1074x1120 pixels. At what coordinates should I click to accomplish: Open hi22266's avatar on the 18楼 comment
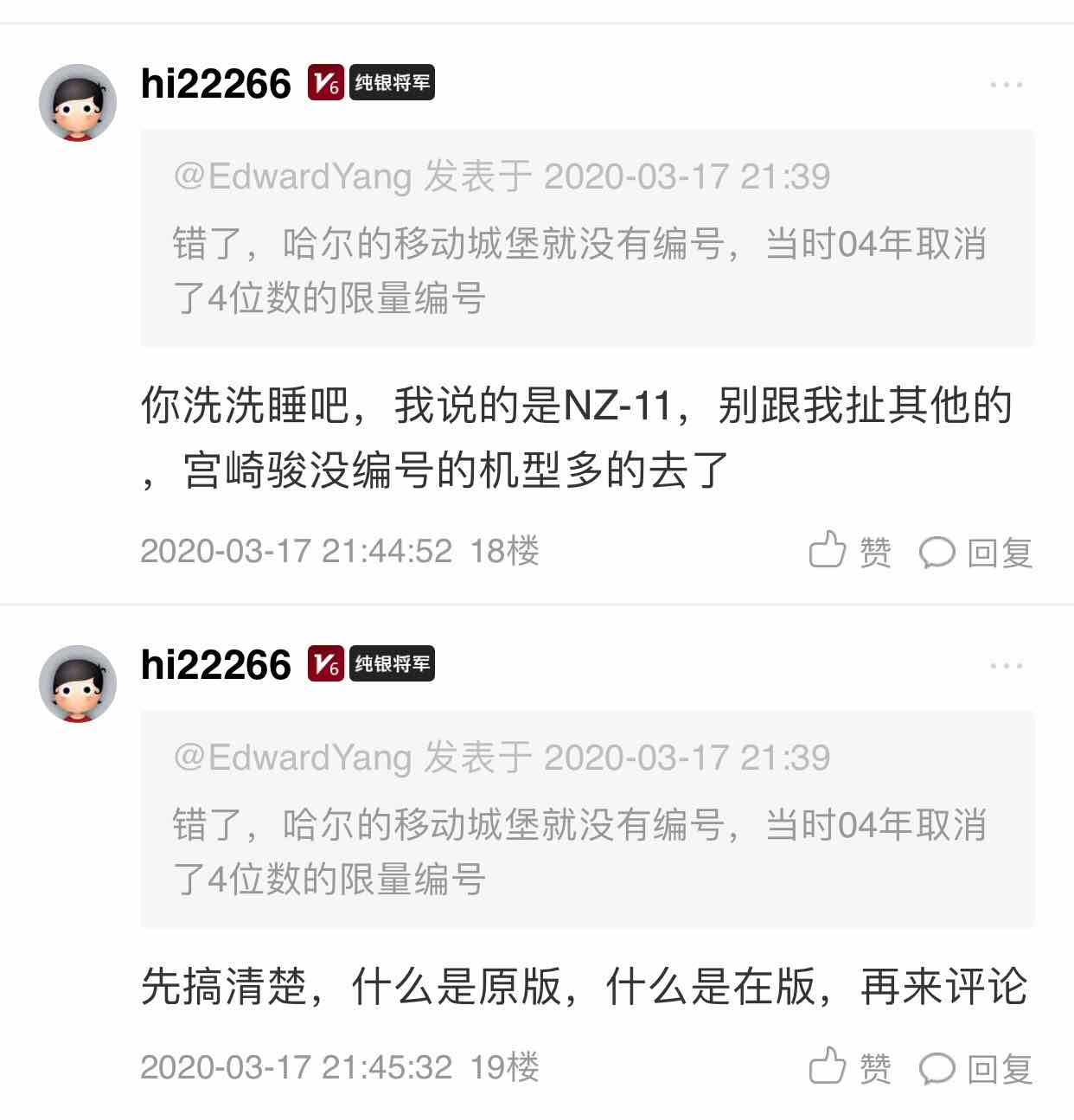click(78, 102)
